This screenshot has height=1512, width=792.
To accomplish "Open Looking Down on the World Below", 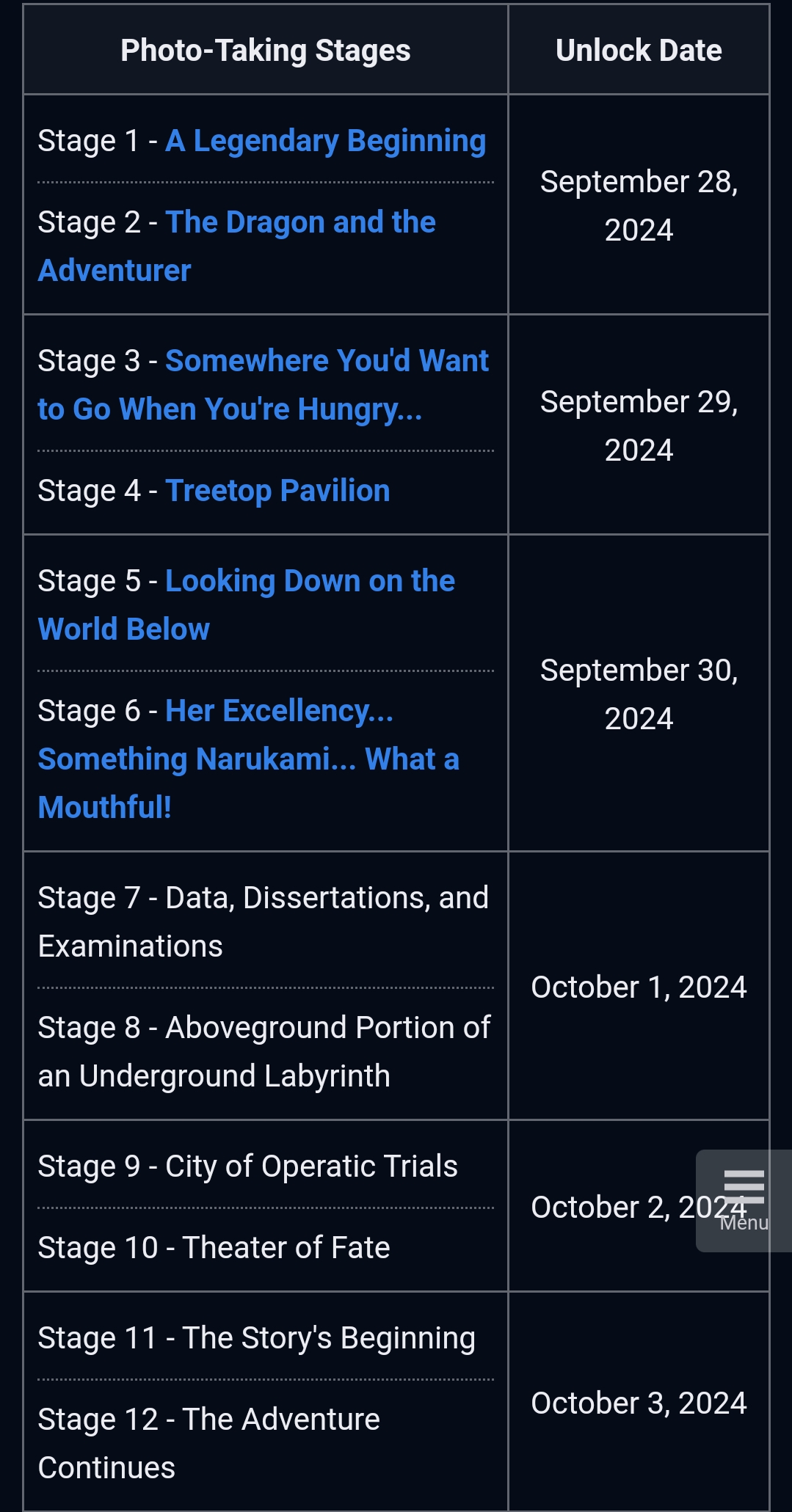I will (310, 581).
